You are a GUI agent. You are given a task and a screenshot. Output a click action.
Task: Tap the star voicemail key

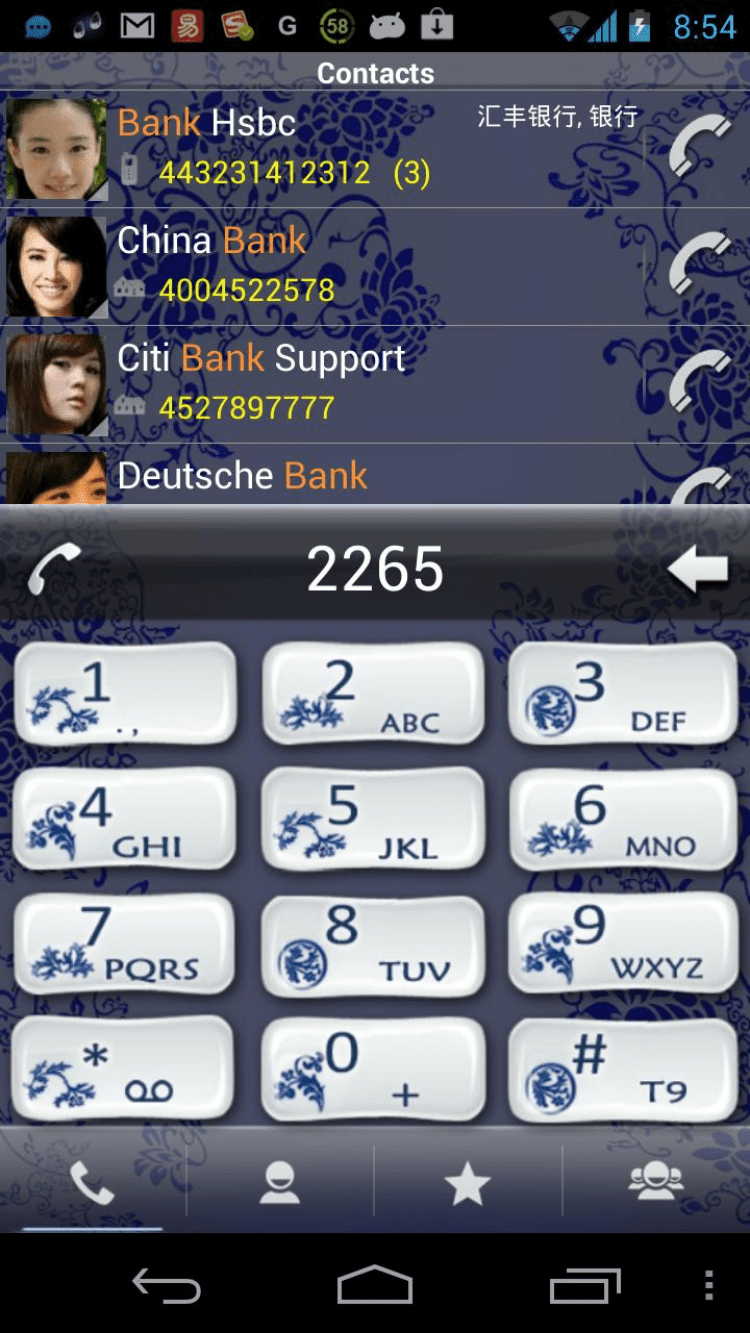point(125,1068)
